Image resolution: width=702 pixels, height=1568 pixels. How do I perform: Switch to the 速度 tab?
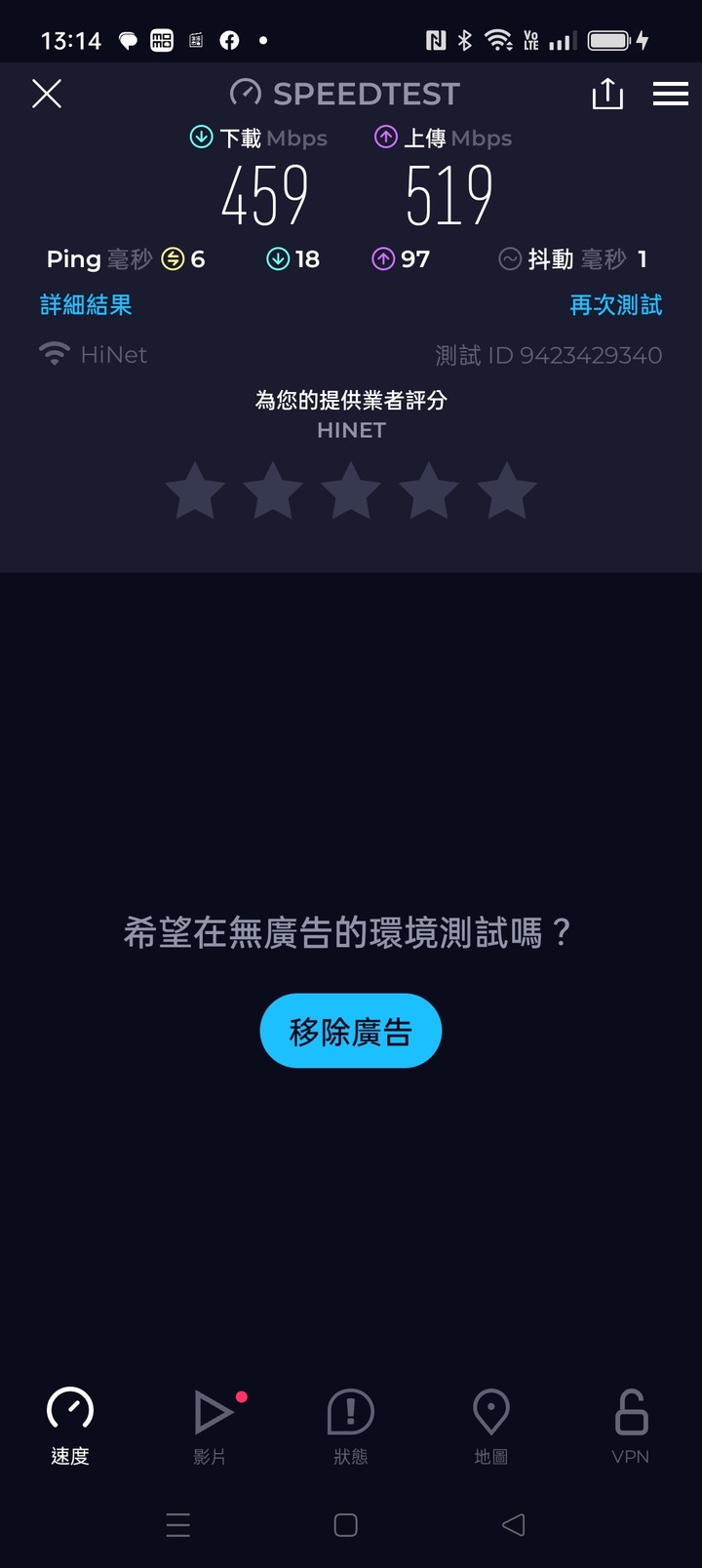coord(70,1427)
